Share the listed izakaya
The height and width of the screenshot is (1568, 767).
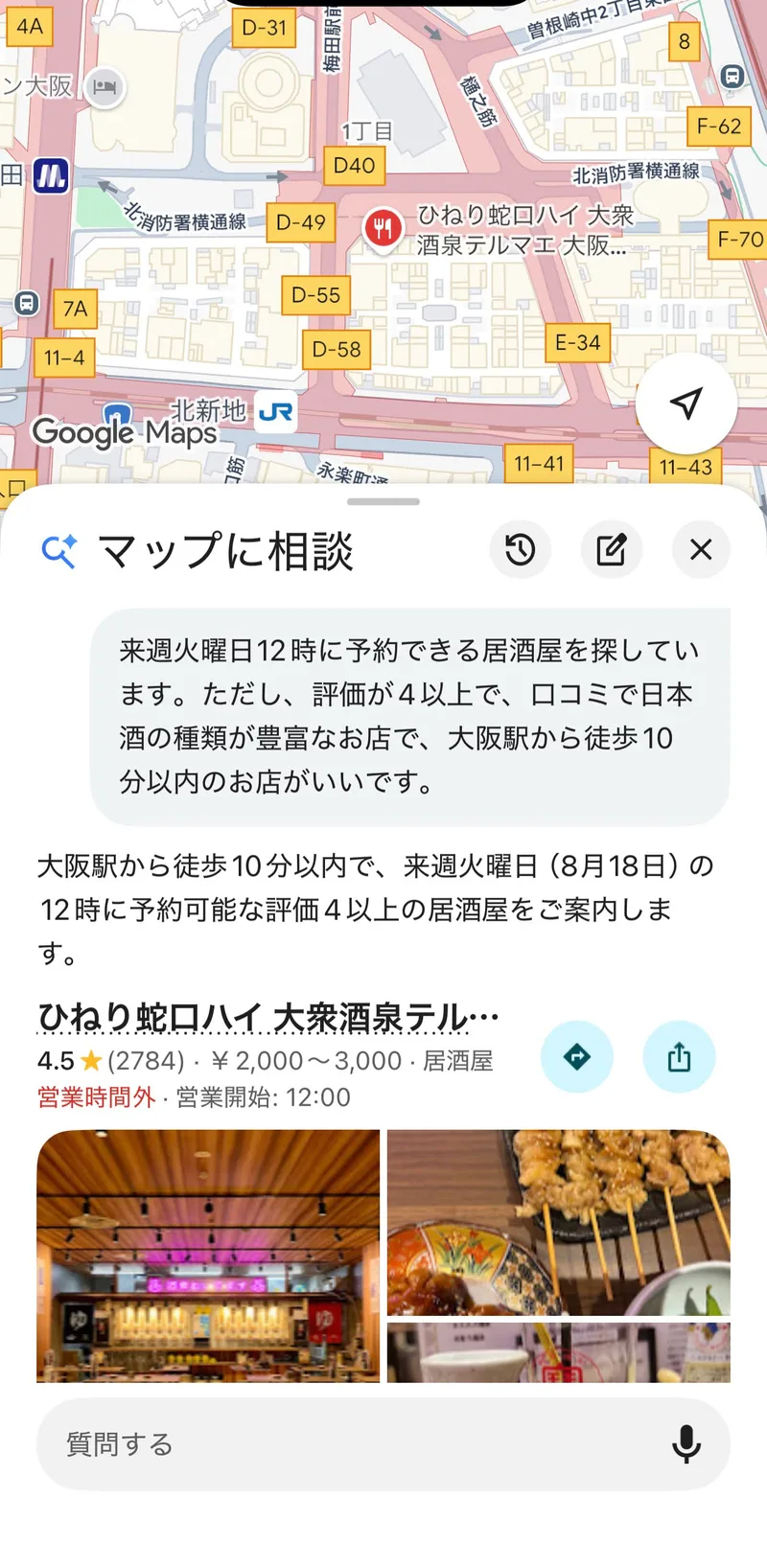[679, 1057]
